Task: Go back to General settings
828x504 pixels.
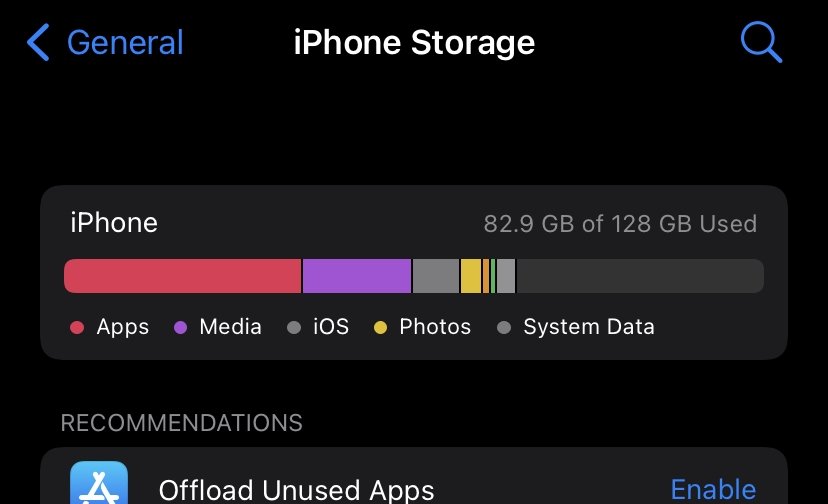Action: tap(106, 43)
